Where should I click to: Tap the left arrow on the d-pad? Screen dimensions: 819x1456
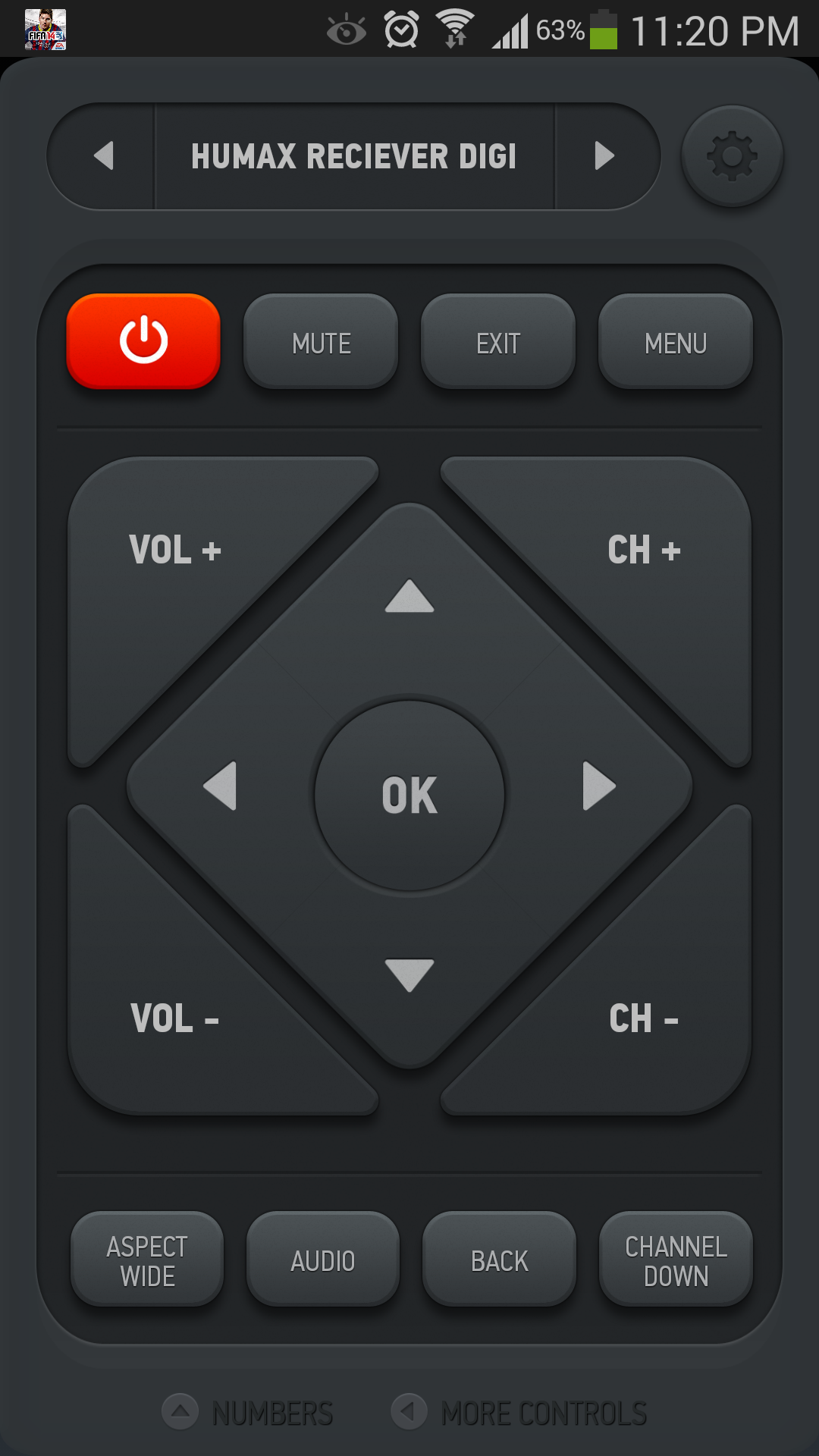click(x=220, y=786)
